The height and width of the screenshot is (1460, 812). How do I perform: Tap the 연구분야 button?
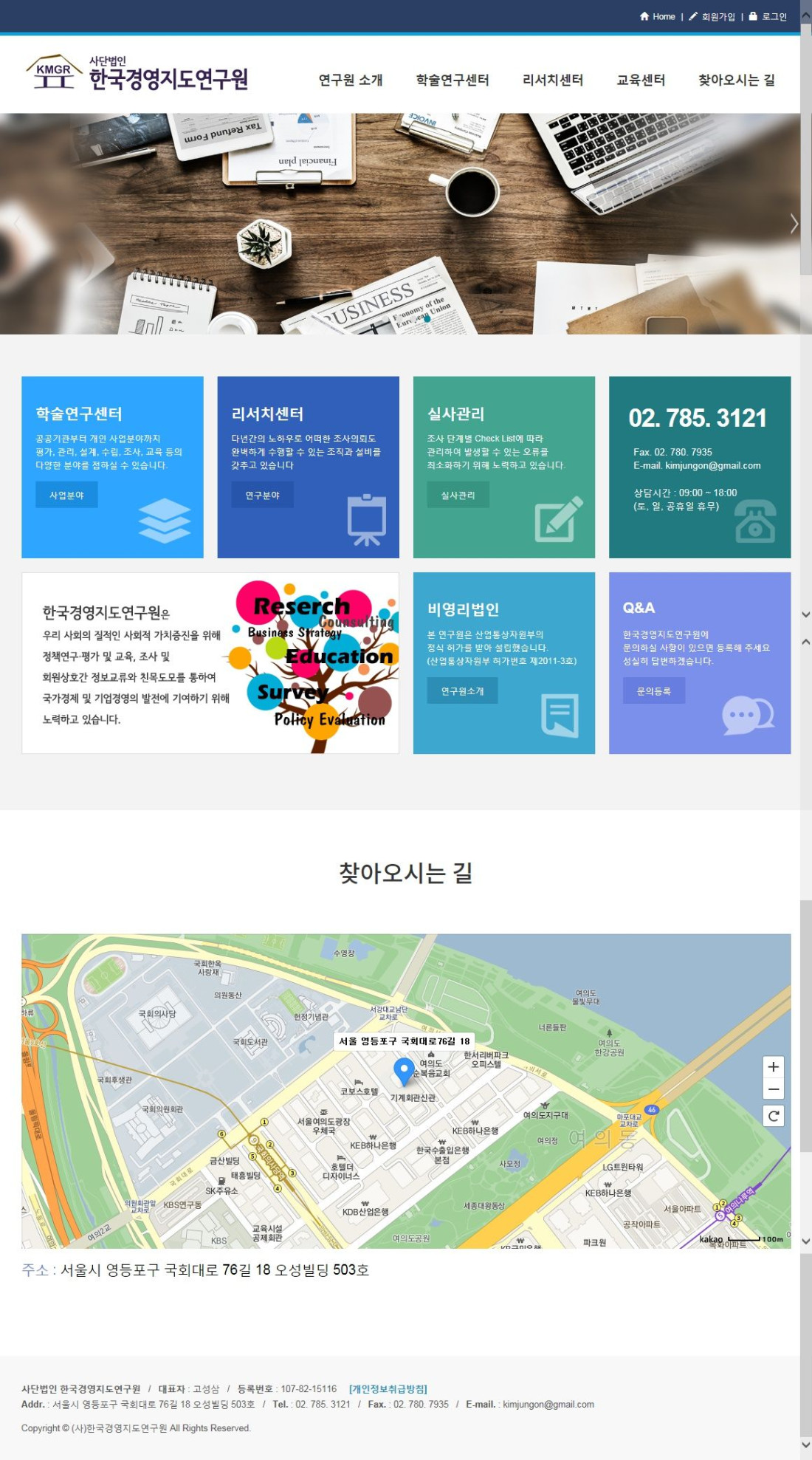pyautogui.click(x=262, y=495)
